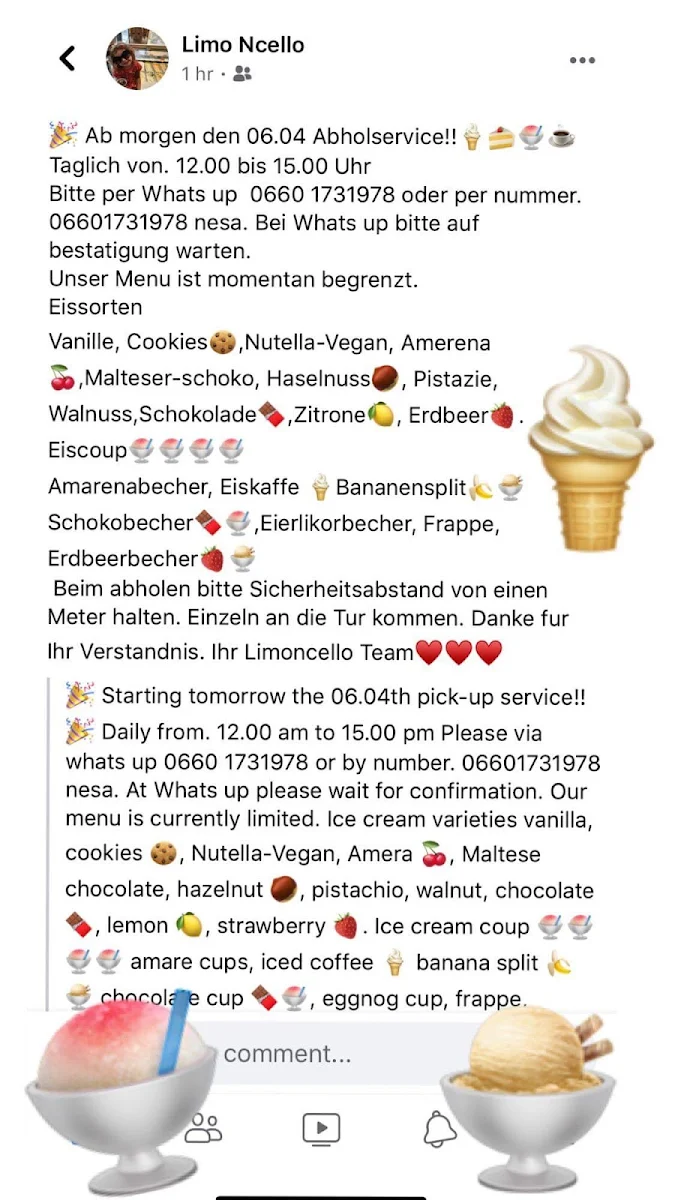Open Limo Ncello's profile picture
Viewport: 675px width, 1200px height.
(x=138, y=59)
